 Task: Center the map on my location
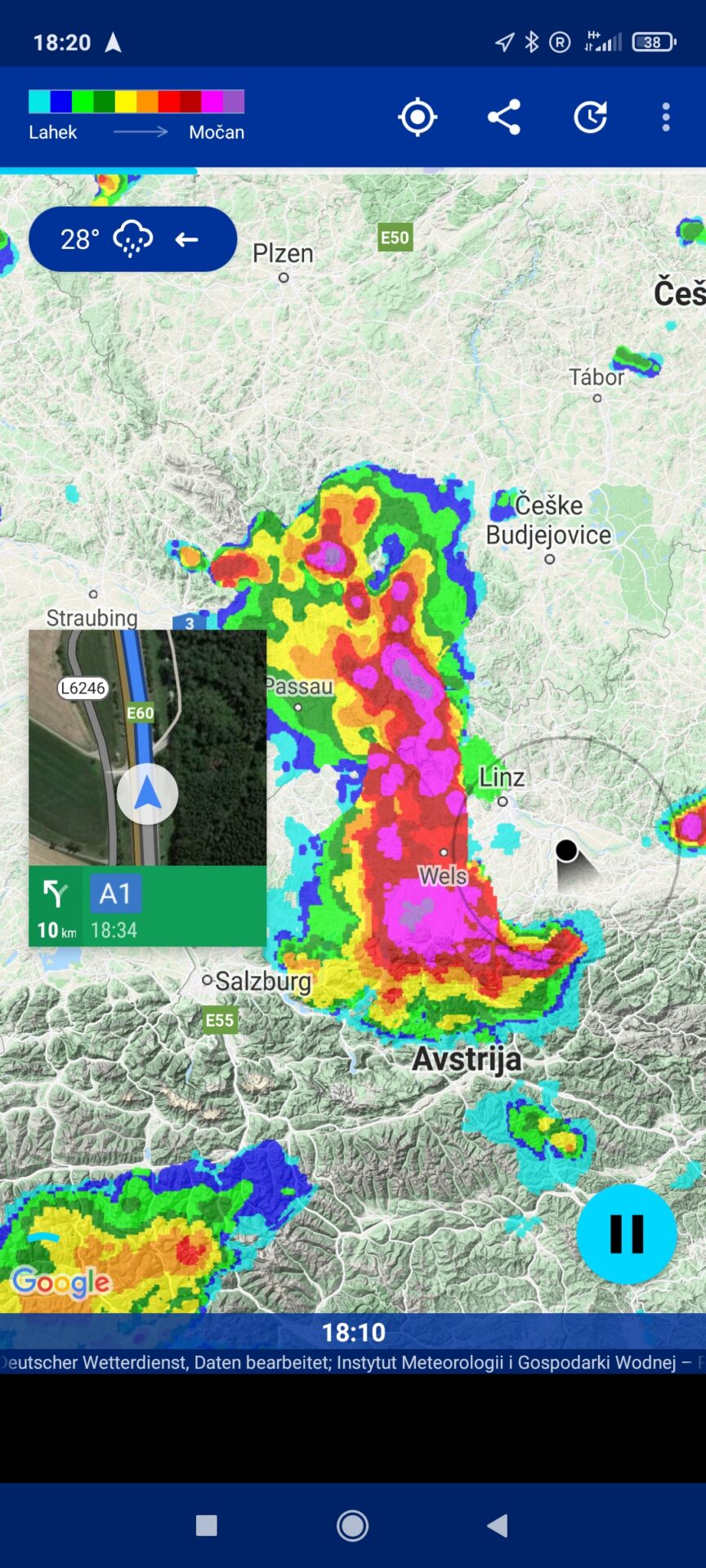pyautogui.click(x=418, y=118)
